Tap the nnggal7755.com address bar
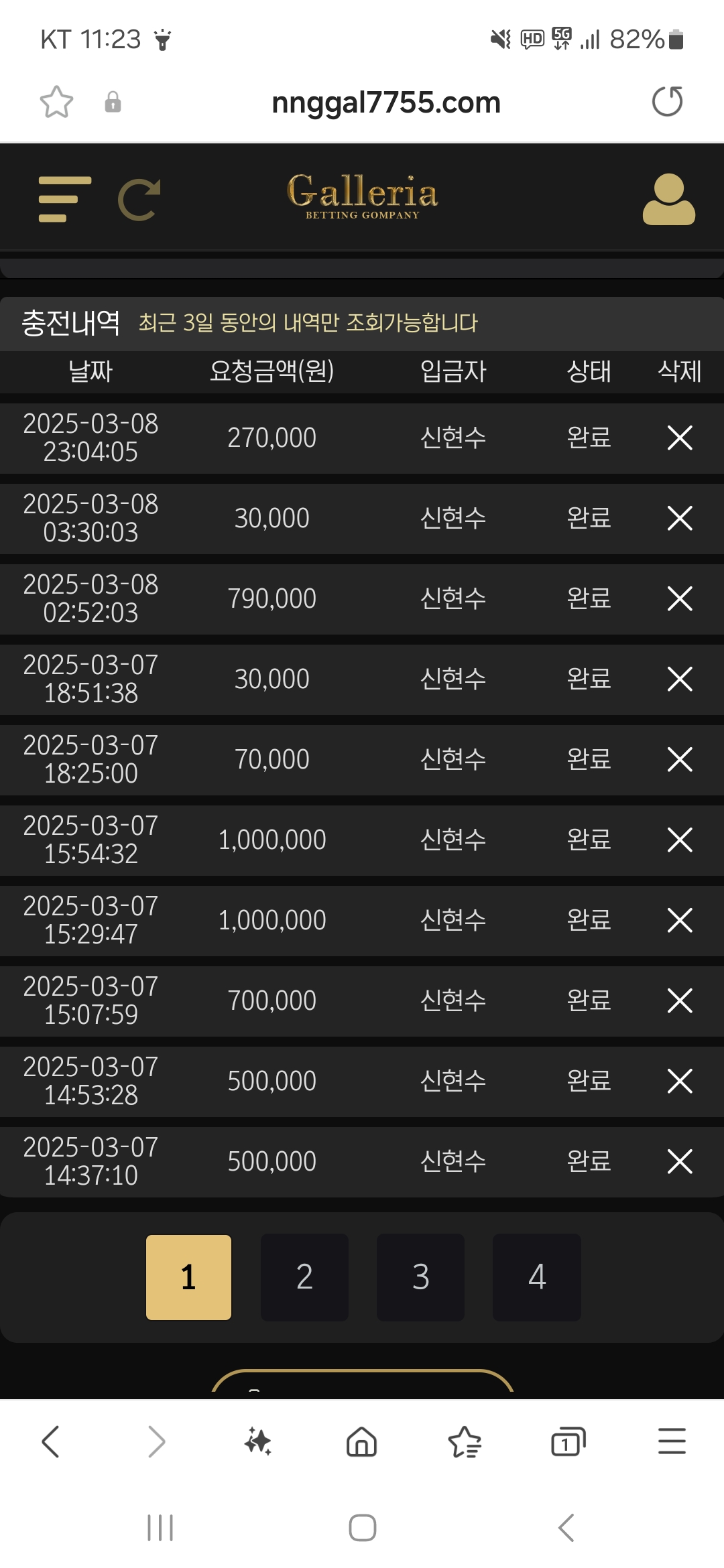 pyautogui.click(x=386, y=103)
